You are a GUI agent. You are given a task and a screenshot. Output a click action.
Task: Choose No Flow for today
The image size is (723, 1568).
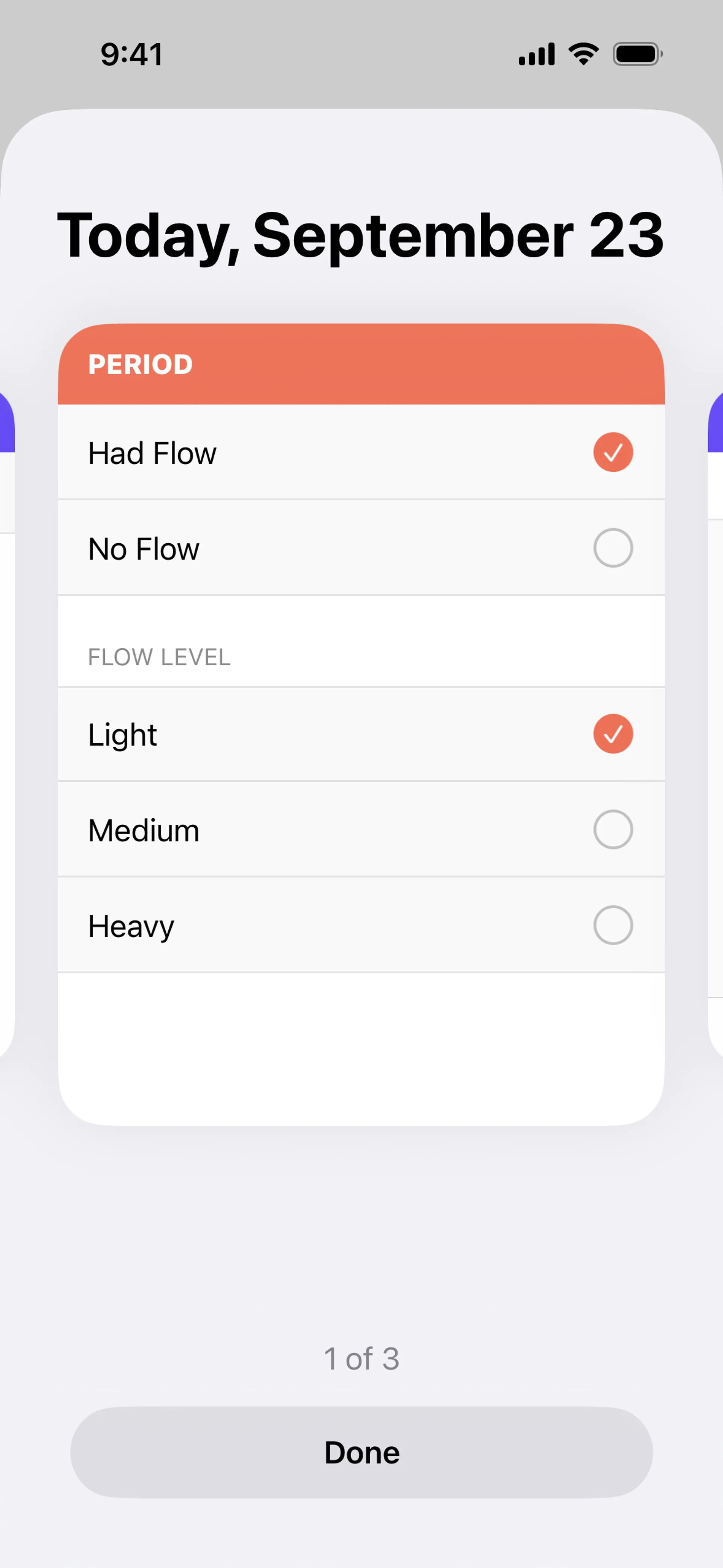tap(360, 548)
